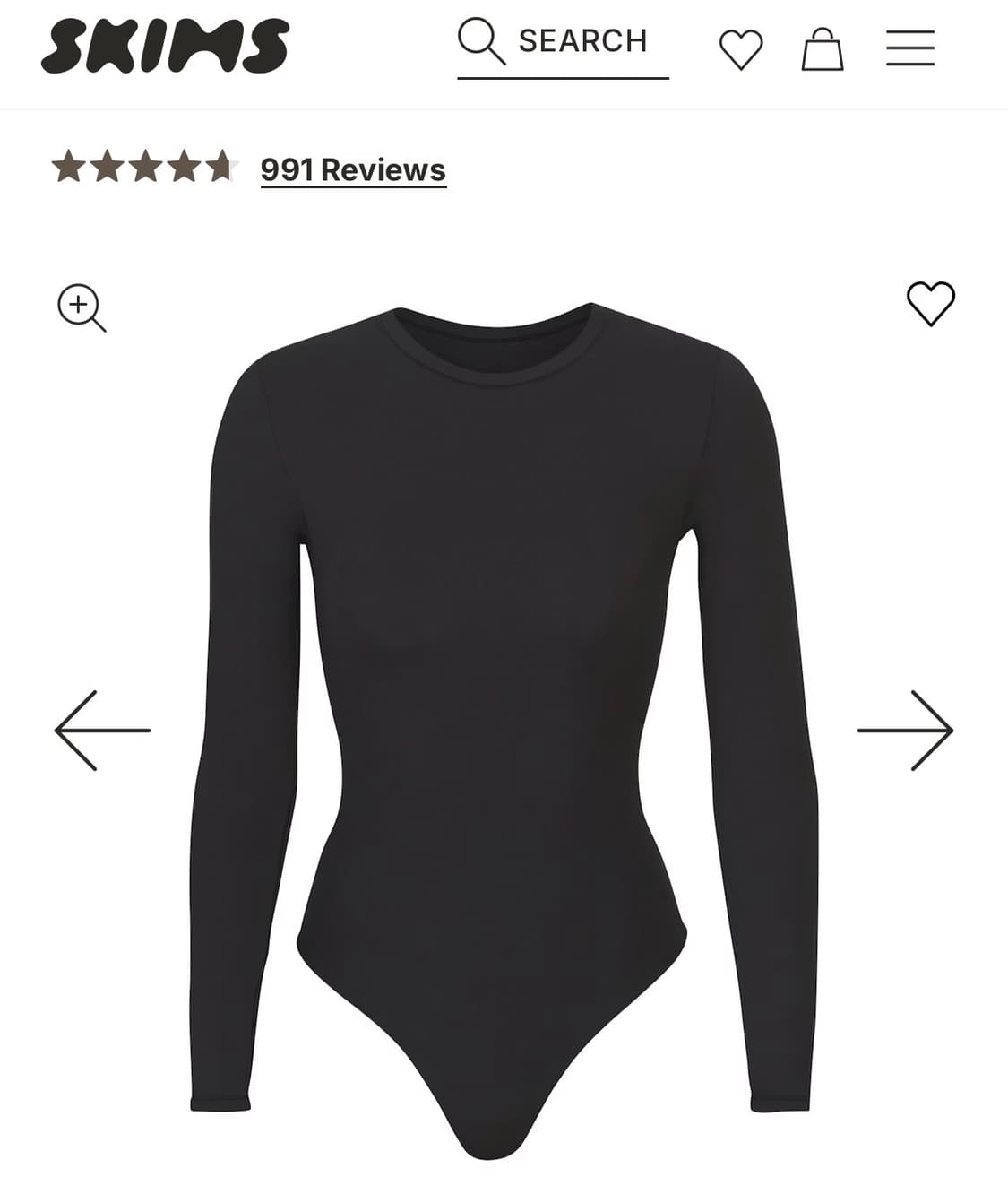The width and height of the screenshot is (1008, 1203).
Task: Click SEARCH in the header
Action: click(x=583, y=39)
